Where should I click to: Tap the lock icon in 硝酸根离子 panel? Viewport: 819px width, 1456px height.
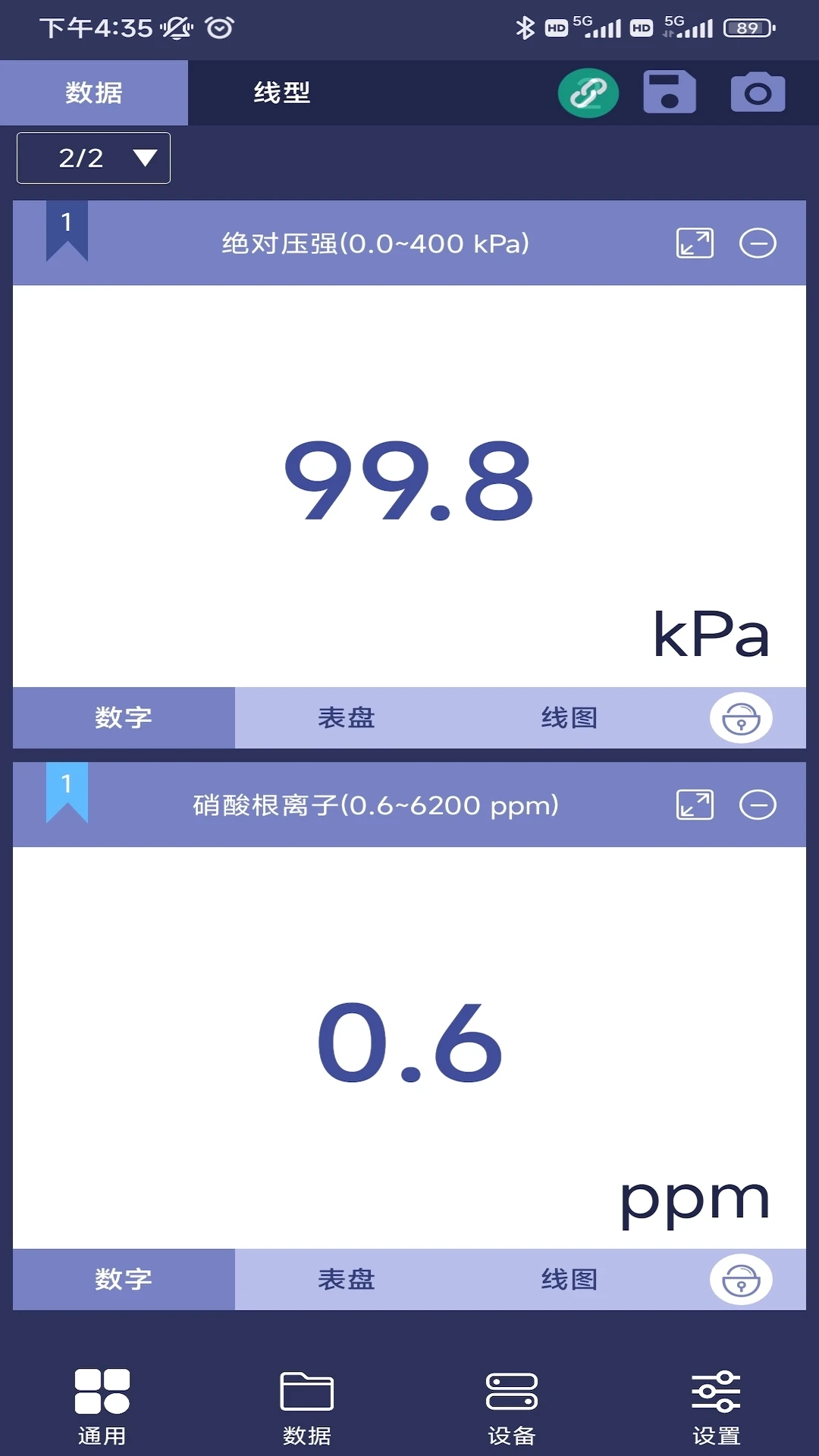tap(741, 1279)
